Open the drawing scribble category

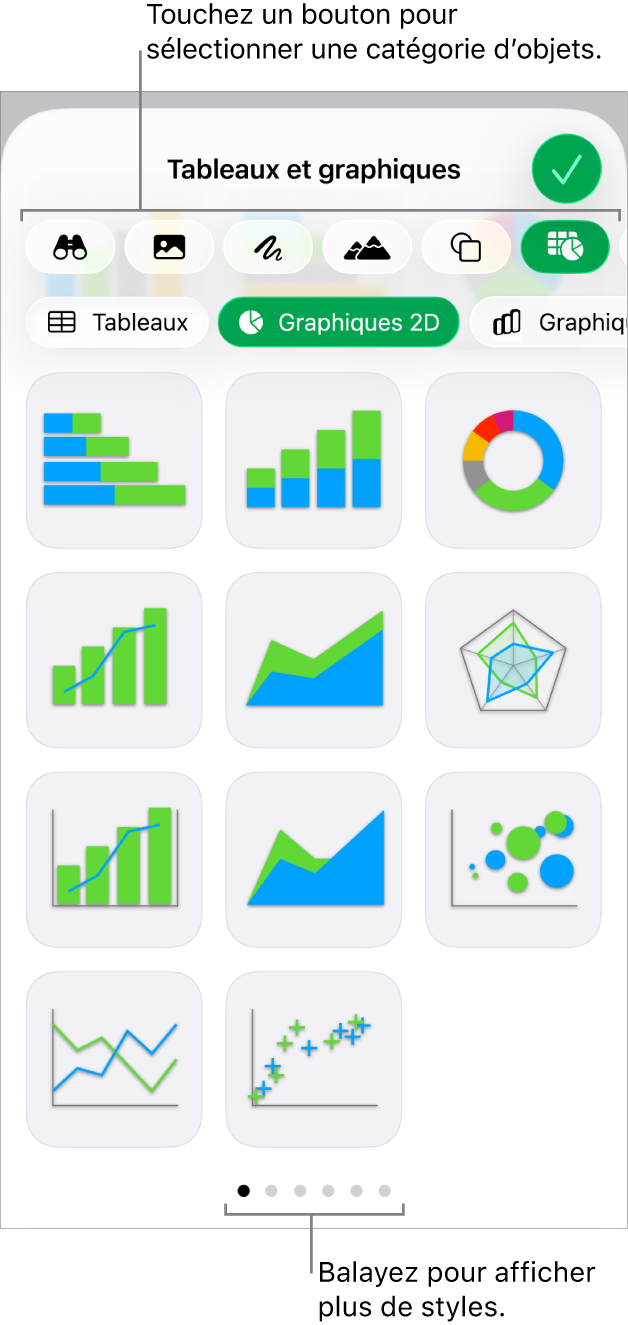click(x=268, y=247)
